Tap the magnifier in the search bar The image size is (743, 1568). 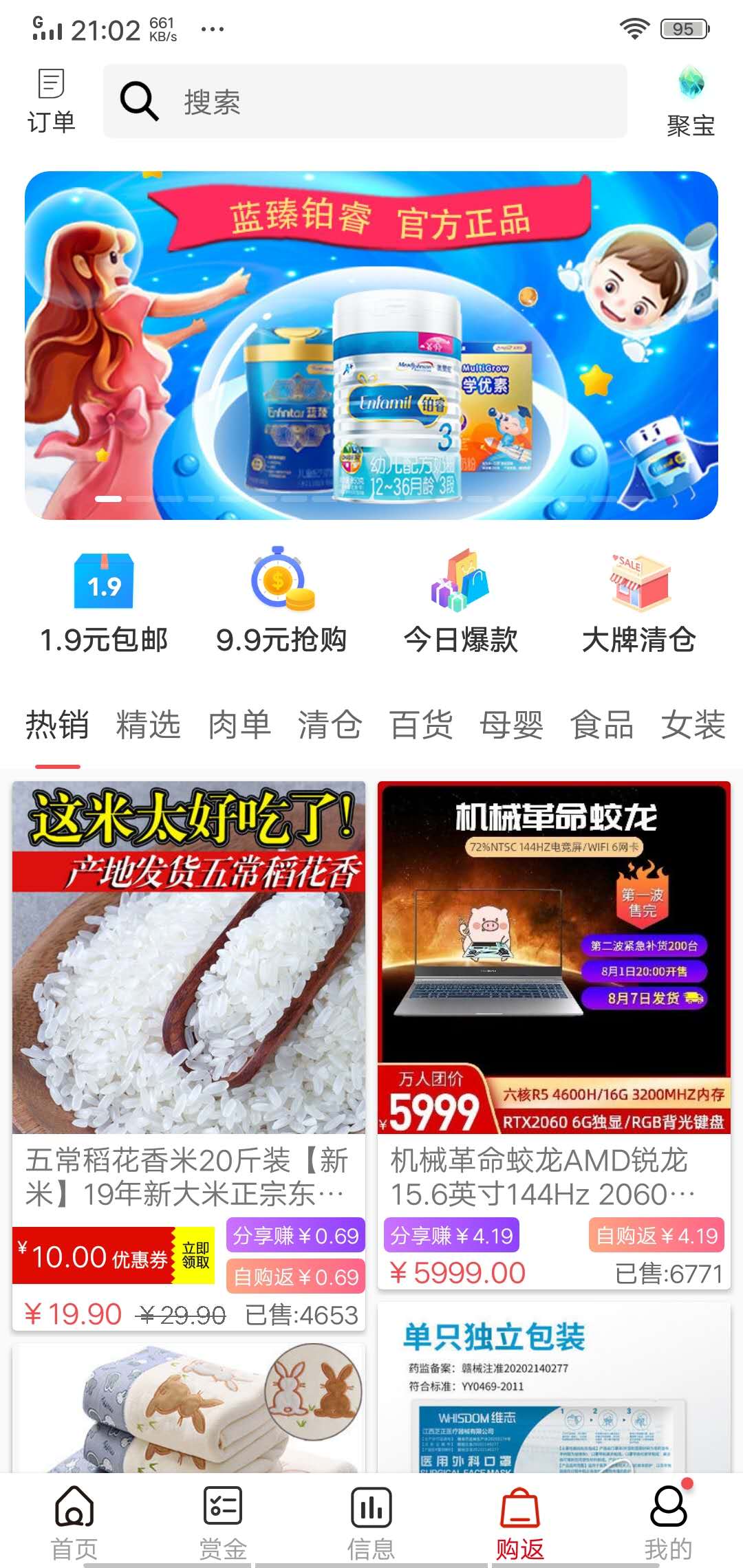(138, 102)
